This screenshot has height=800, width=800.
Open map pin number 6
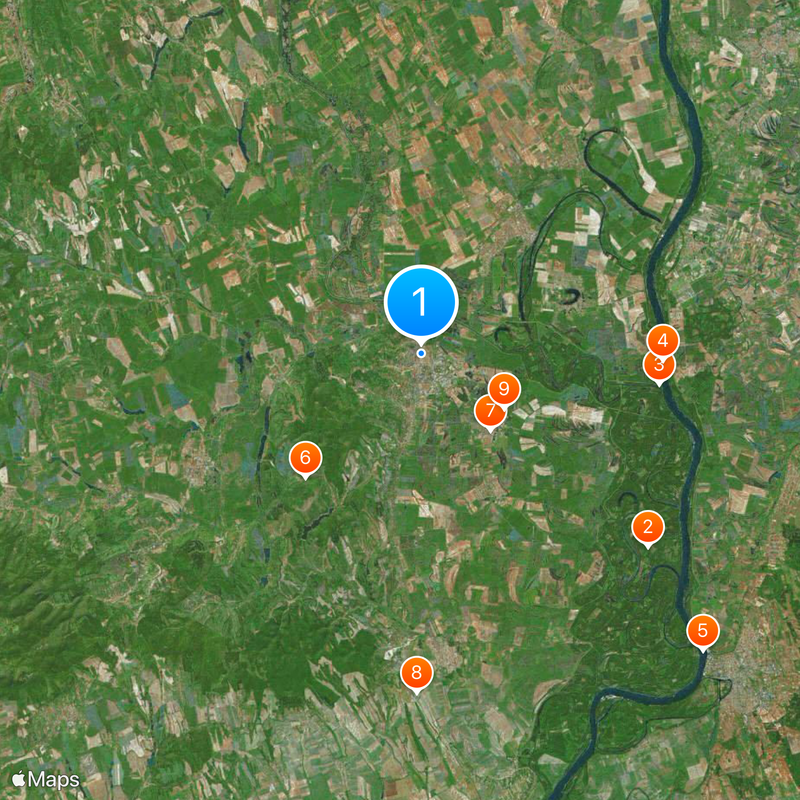(305, 458)
